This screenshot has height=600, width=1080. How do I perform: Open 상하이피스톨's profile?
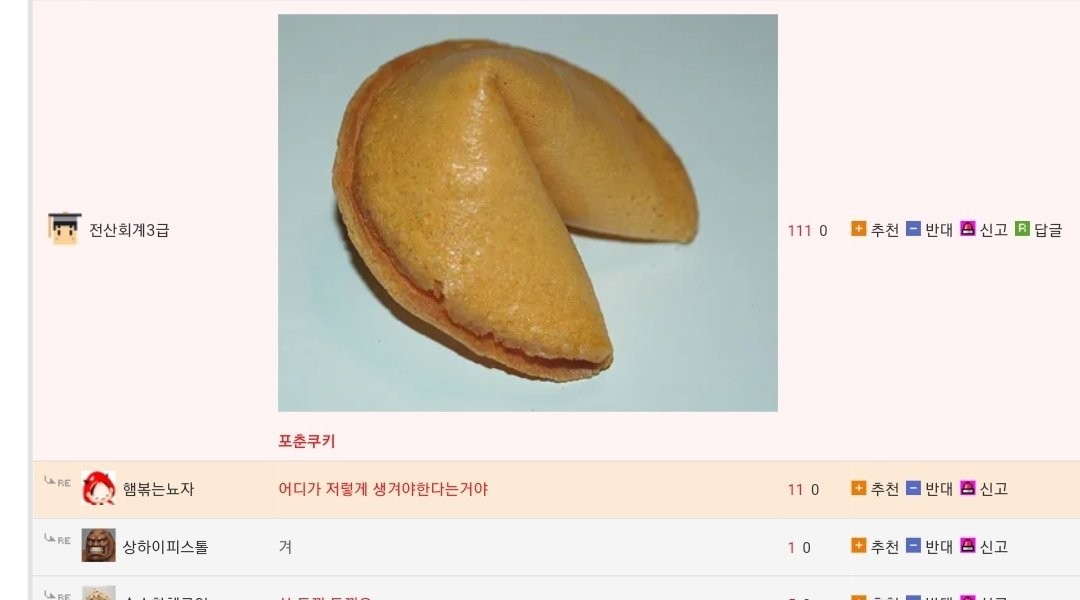[165, 547]
